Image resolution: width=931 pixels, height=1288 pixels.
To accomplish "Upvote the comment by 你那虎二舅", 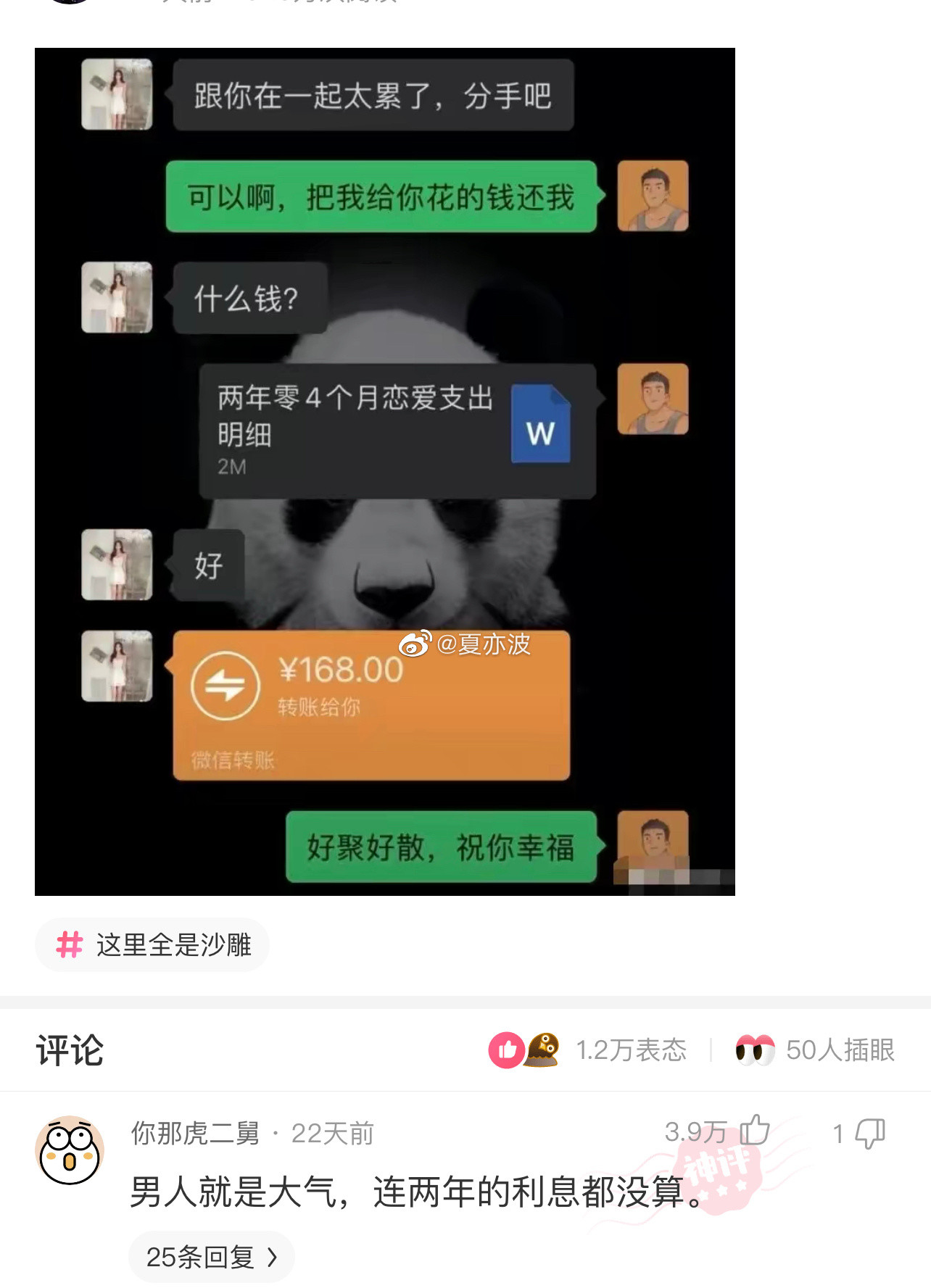I will tap(754, 1131).
